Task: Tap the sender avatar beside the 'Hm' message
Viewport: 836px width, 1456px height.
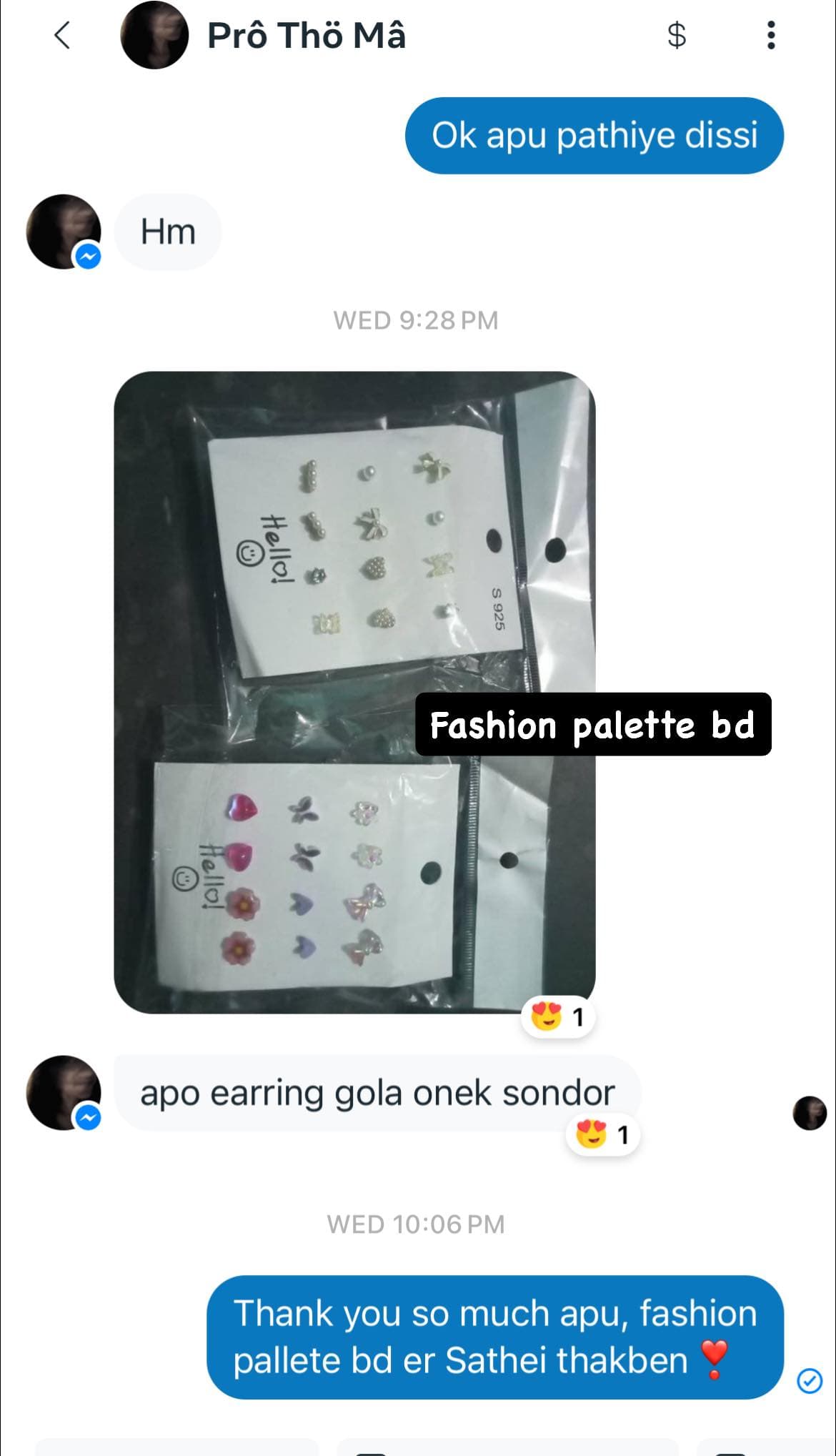Action: pyautogui.click(x=64, y=232)
